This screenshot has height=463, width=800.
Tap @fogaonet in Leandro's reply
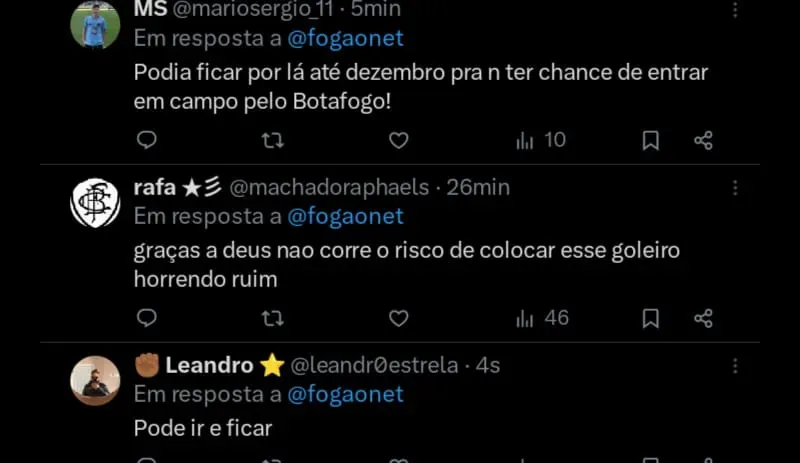click(x=345, y=395)
